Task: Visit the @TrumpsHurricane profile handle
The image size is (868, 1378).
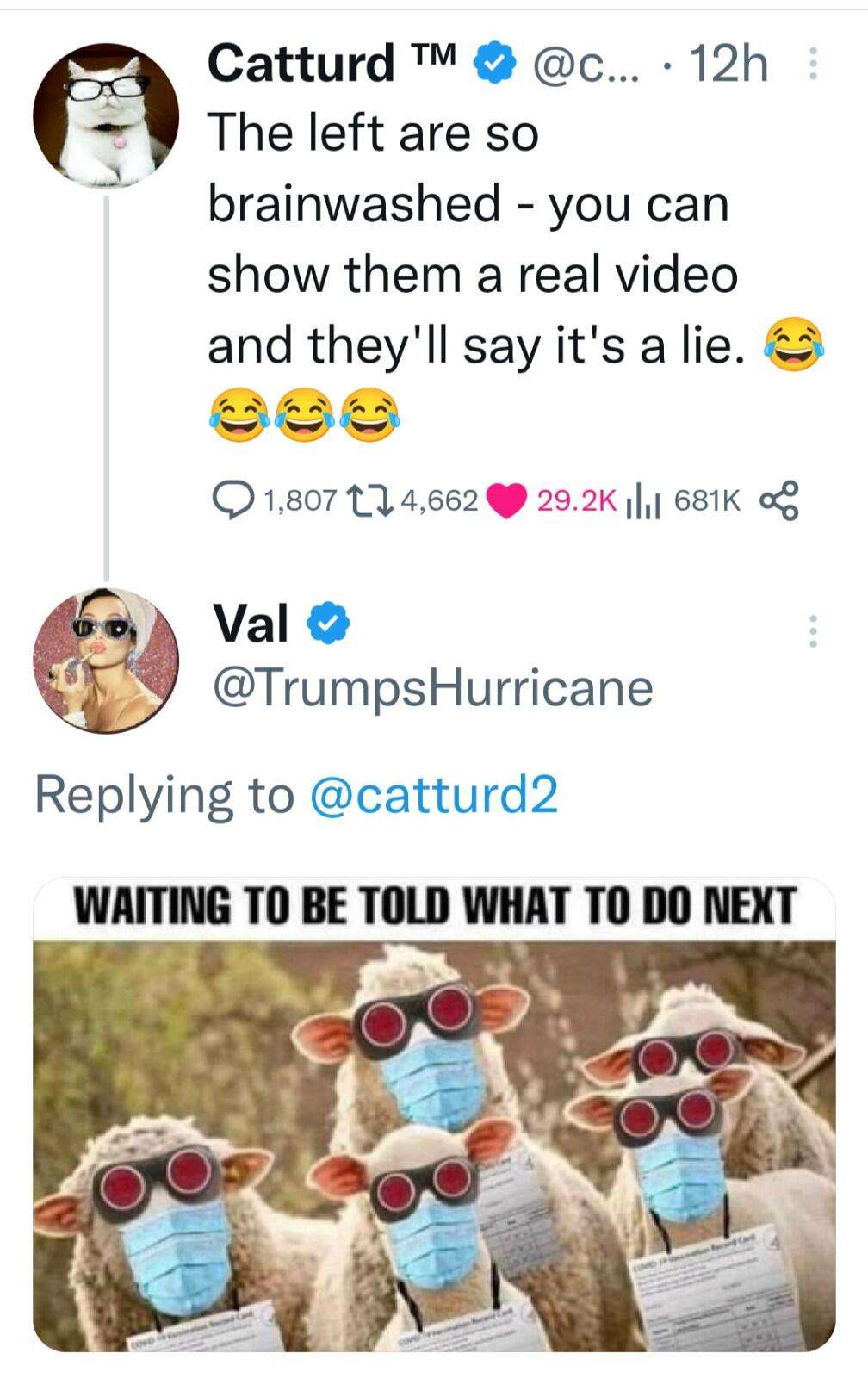Action: pyautogui.click(x=432, y=687)
